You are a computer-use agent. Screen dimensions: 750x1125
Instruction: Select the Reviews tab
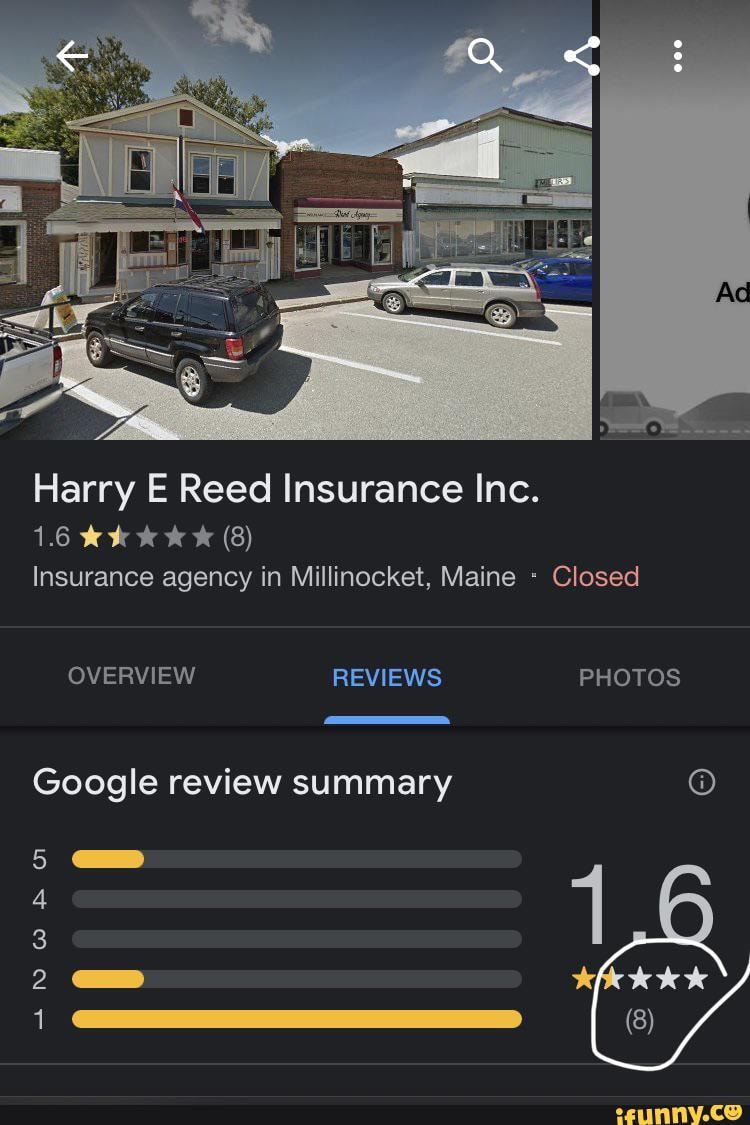tap(386, 677)
